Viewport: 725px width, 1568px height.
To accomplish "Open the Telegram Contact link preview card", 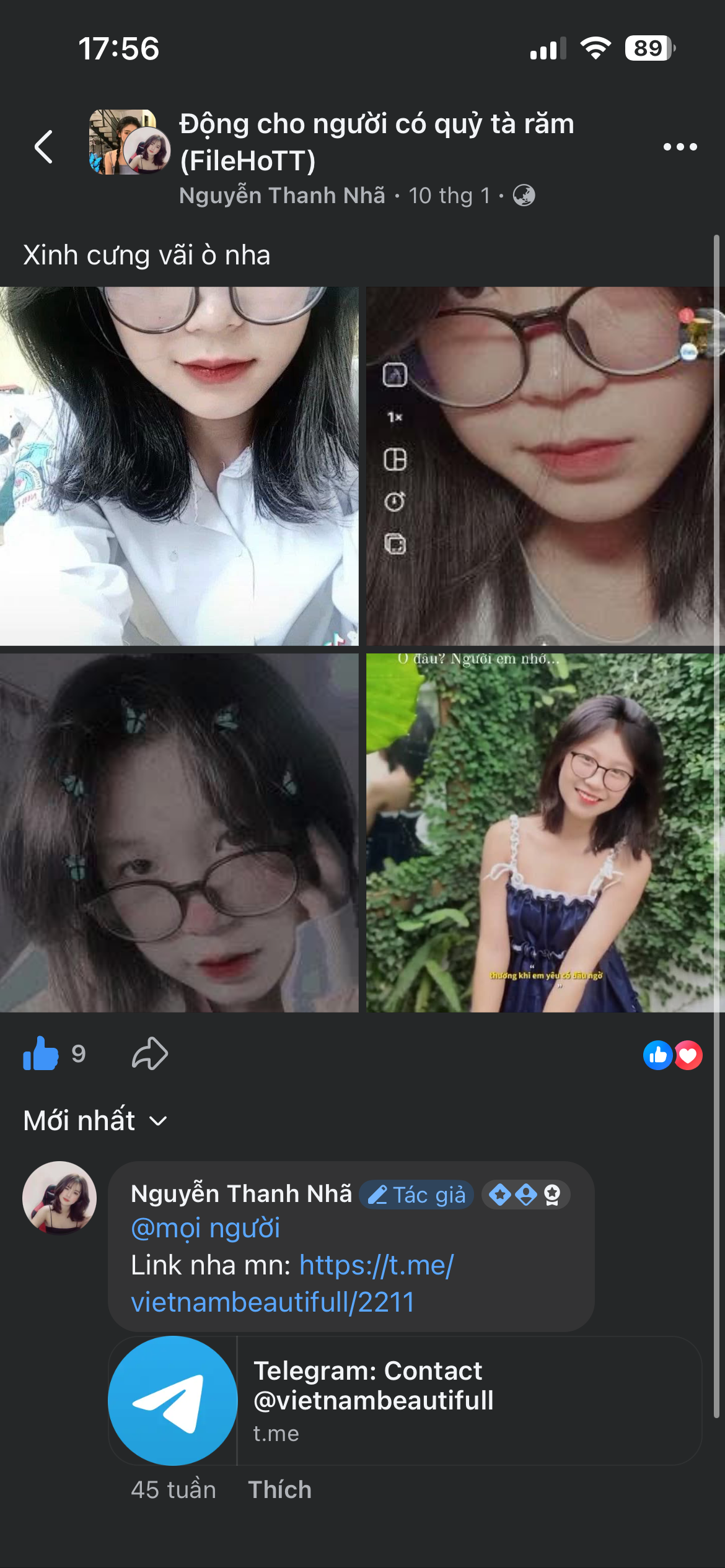I will 405,1400.
